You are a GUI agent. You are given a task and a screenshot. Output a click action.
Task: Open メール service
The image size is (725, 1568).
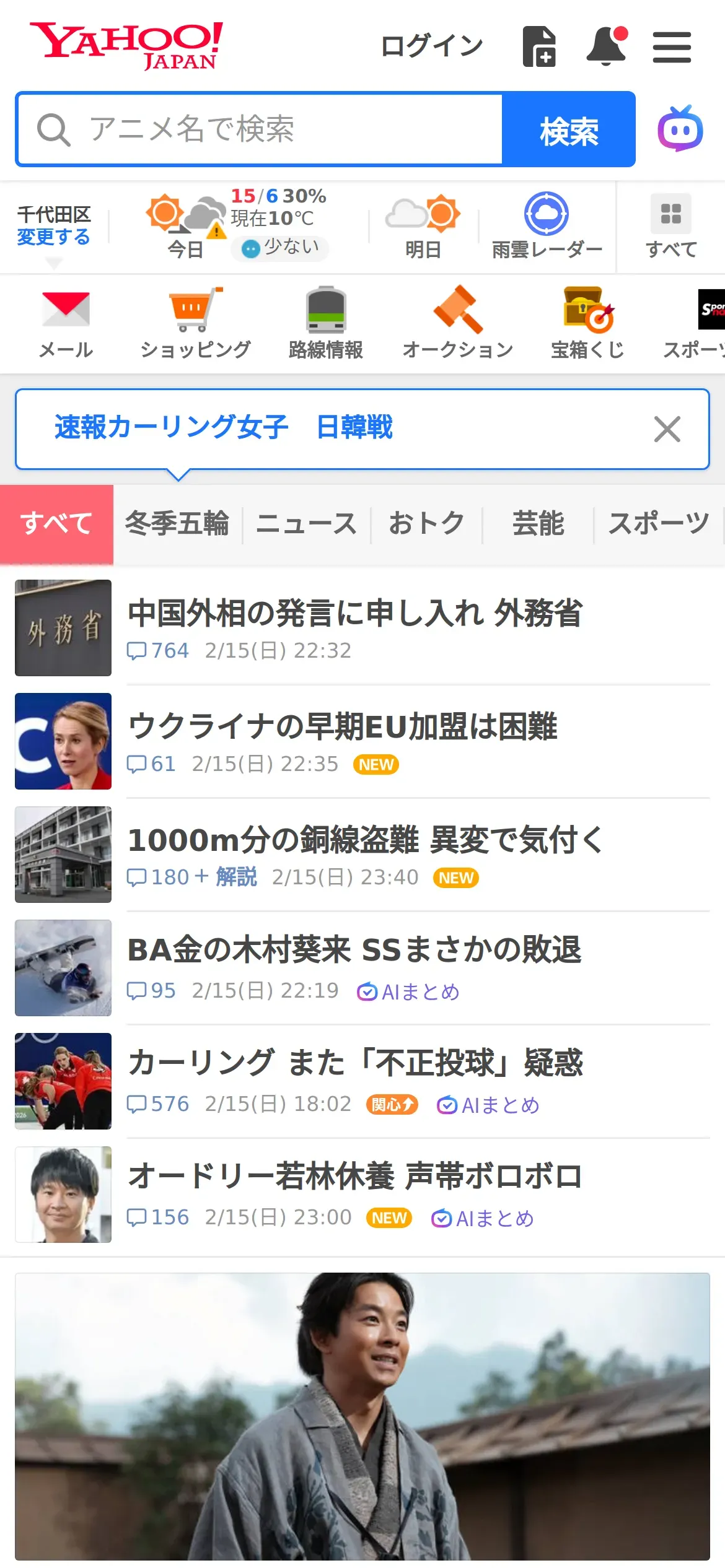(66, 323)
